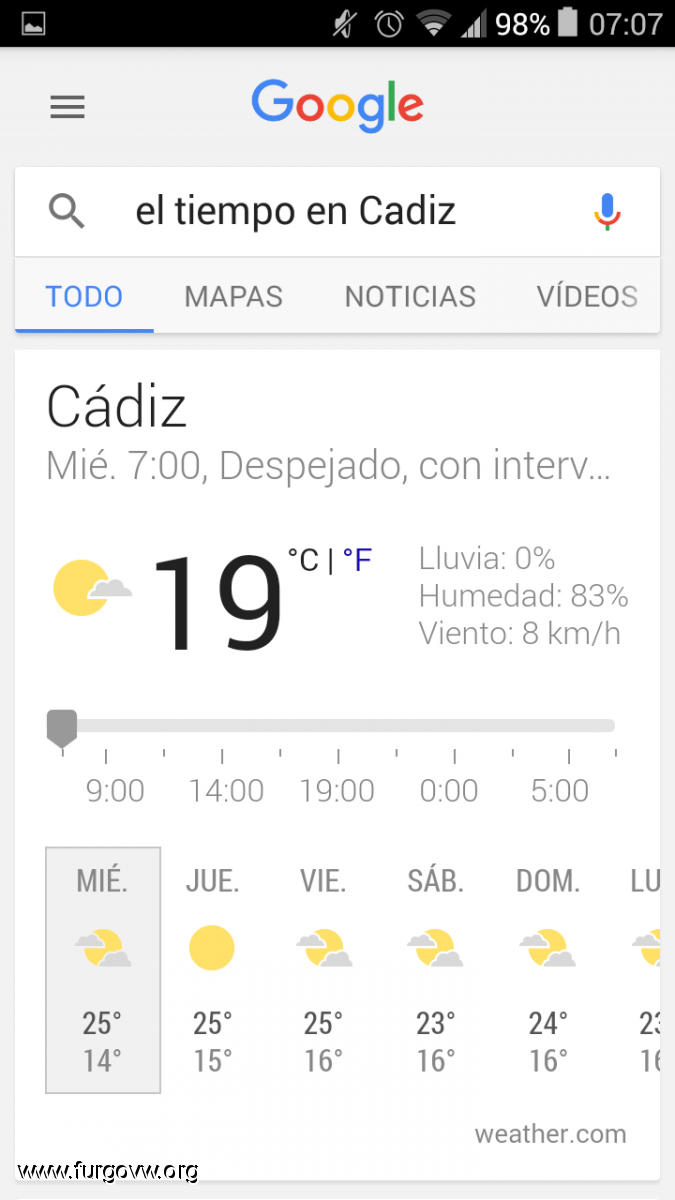Open the hamburger menu
The width and height of the screenshot is (675, 1200).
point(67,107)
